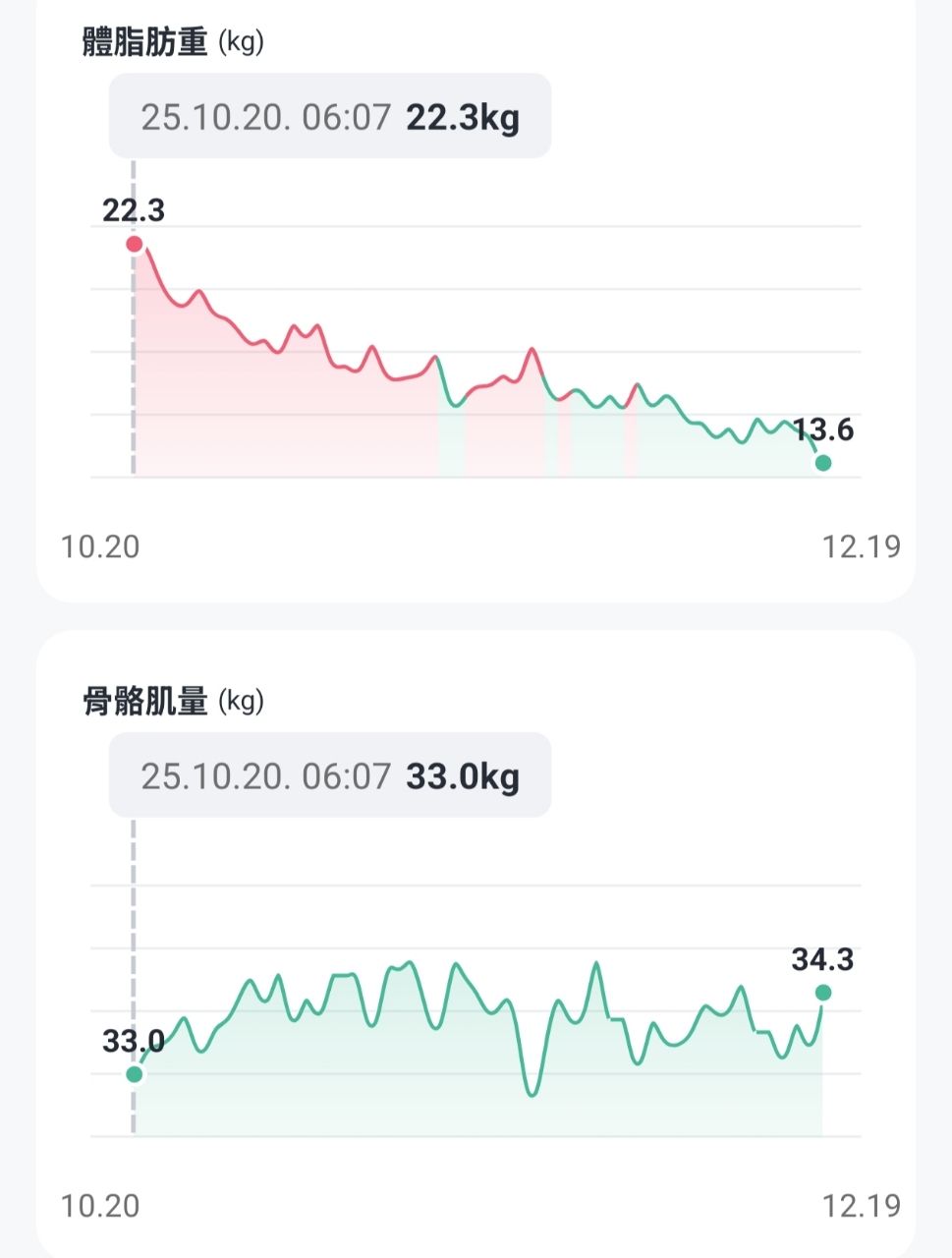
Task: Select the 13.6 end point on body fat chart
Action: 823,463
